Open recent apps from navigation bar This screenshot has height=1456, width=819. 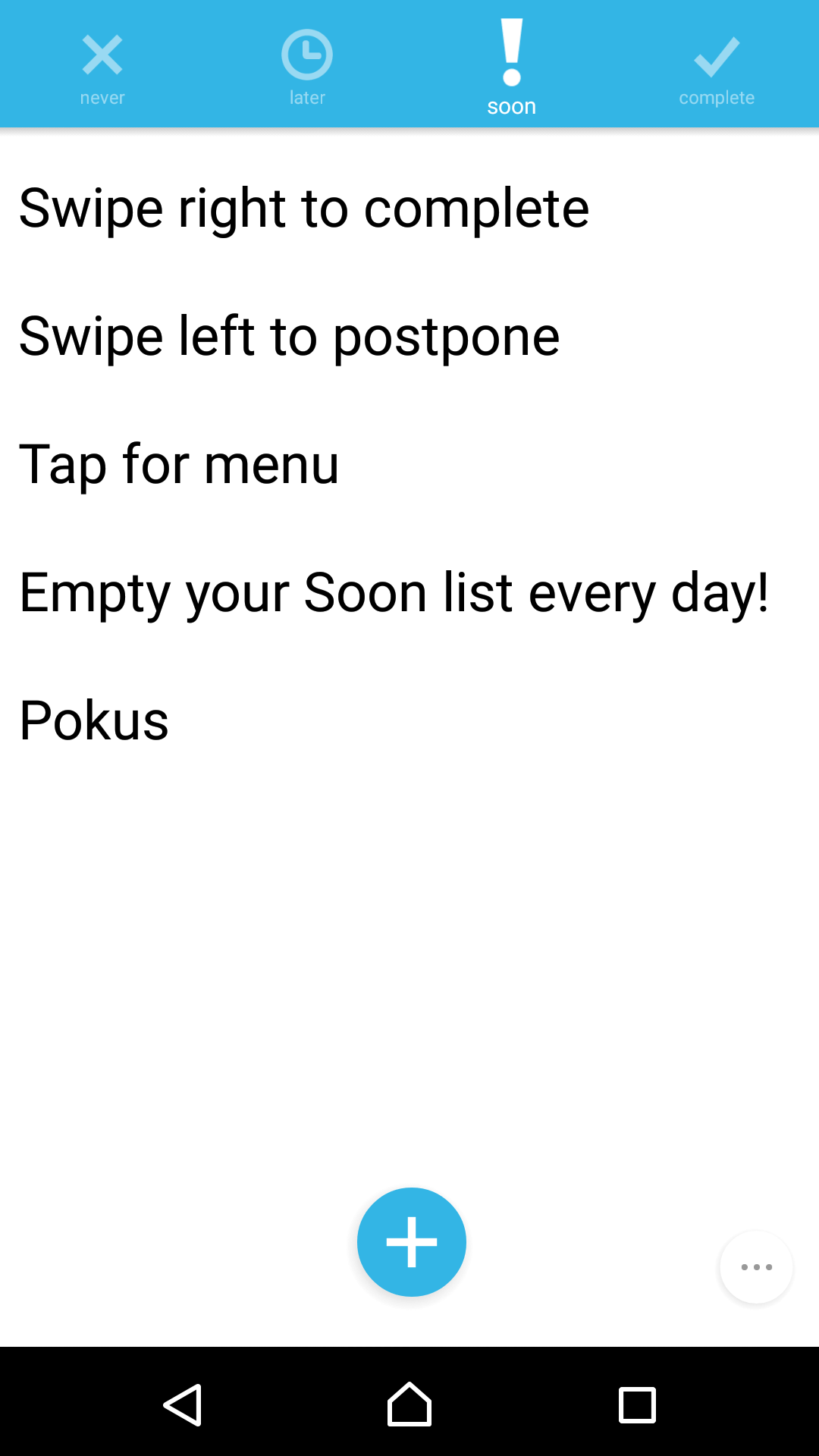[637, 1404]
